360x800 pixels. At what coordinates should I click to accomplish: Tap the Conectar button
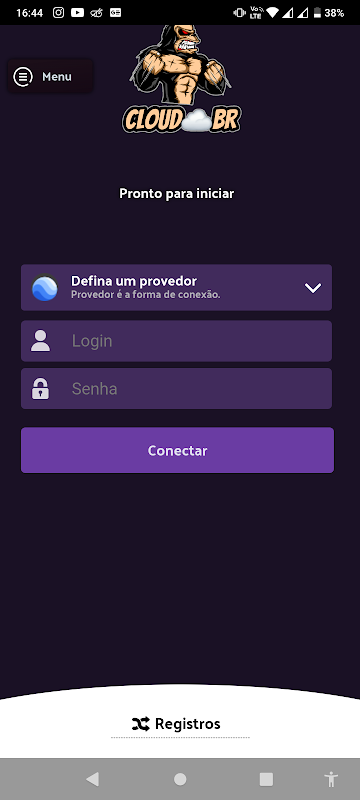pyautogui.click(x=177, y=450)
